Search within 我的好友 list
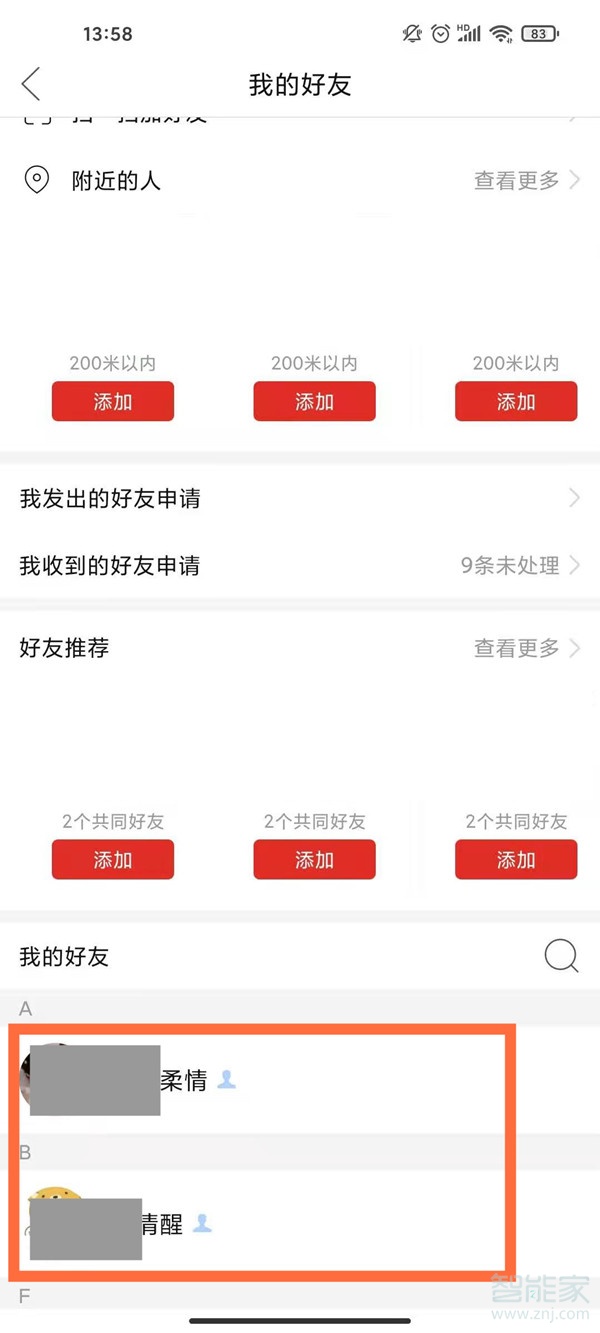The height and width of the screenshot is (1333, 600). tap(561, 957)
